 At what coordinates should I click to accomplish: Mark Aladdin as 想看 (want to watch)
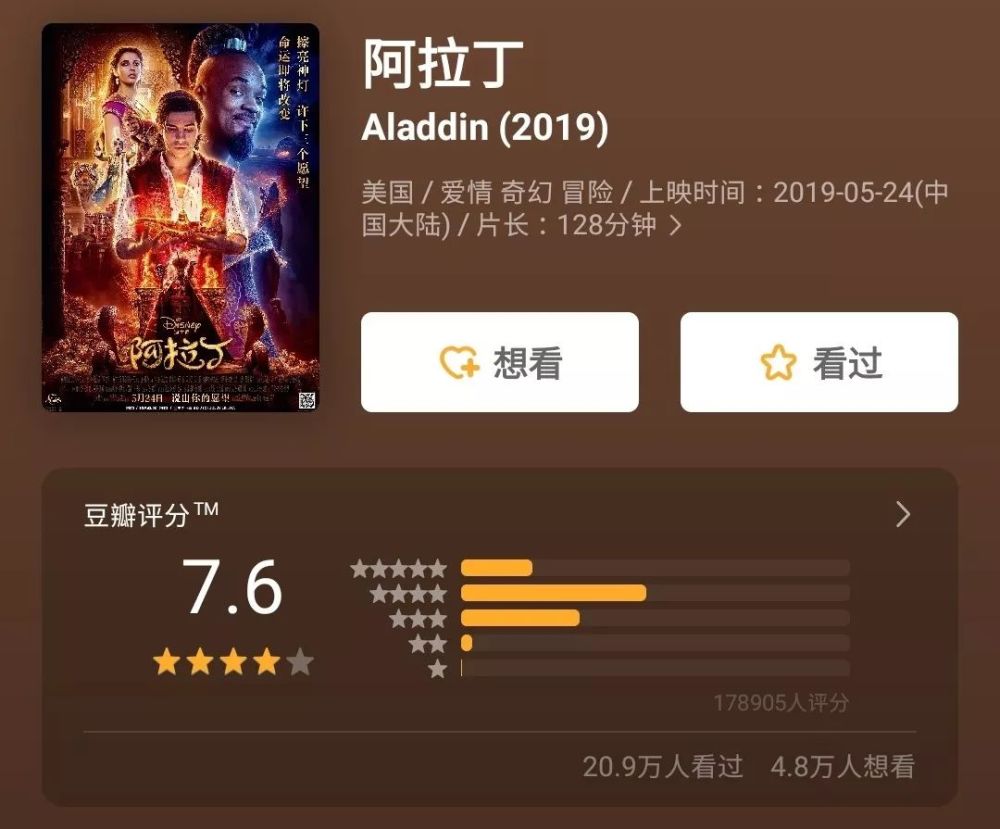(499, 362)
